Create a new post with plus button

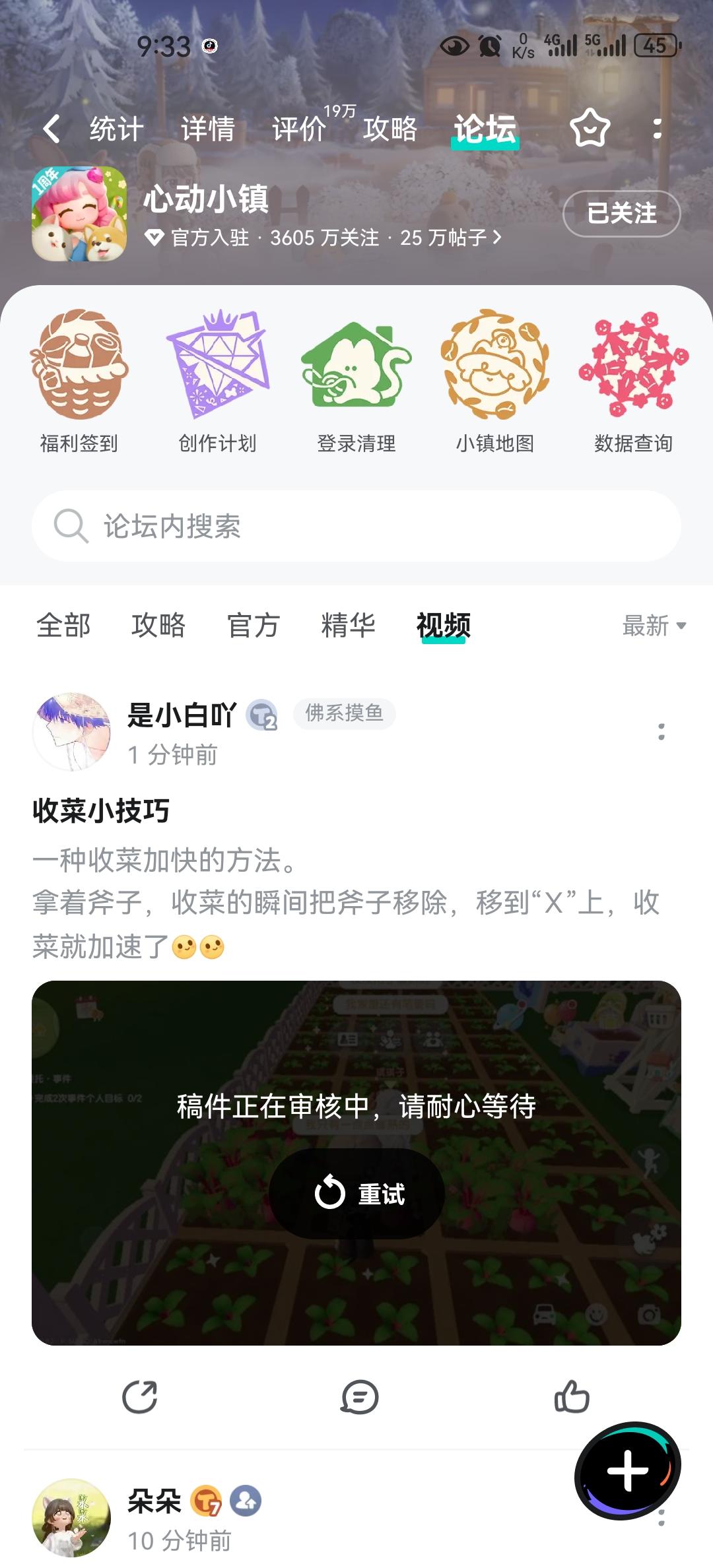click(627, 1471)
